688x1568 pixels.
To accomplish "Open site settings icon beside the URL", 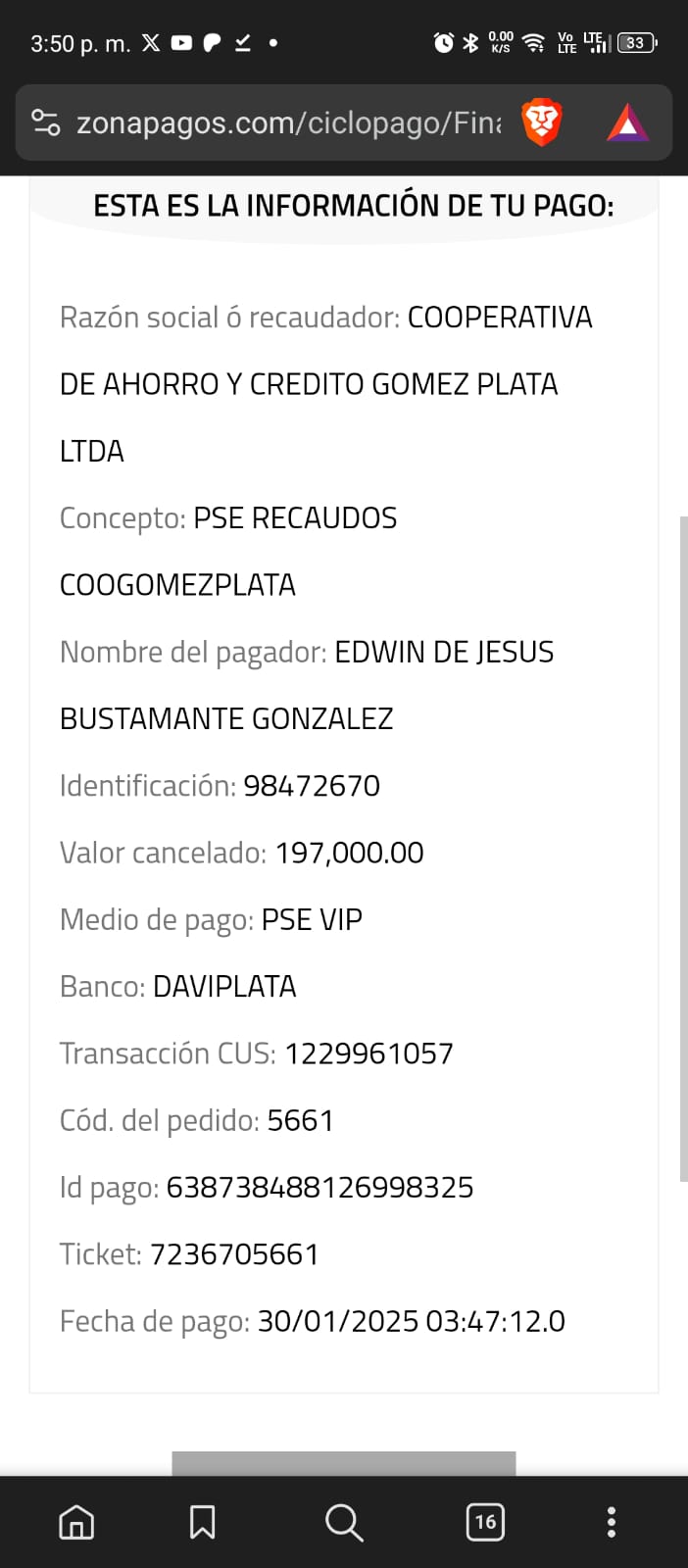I will pyautogui.click(x=46, y=123).
